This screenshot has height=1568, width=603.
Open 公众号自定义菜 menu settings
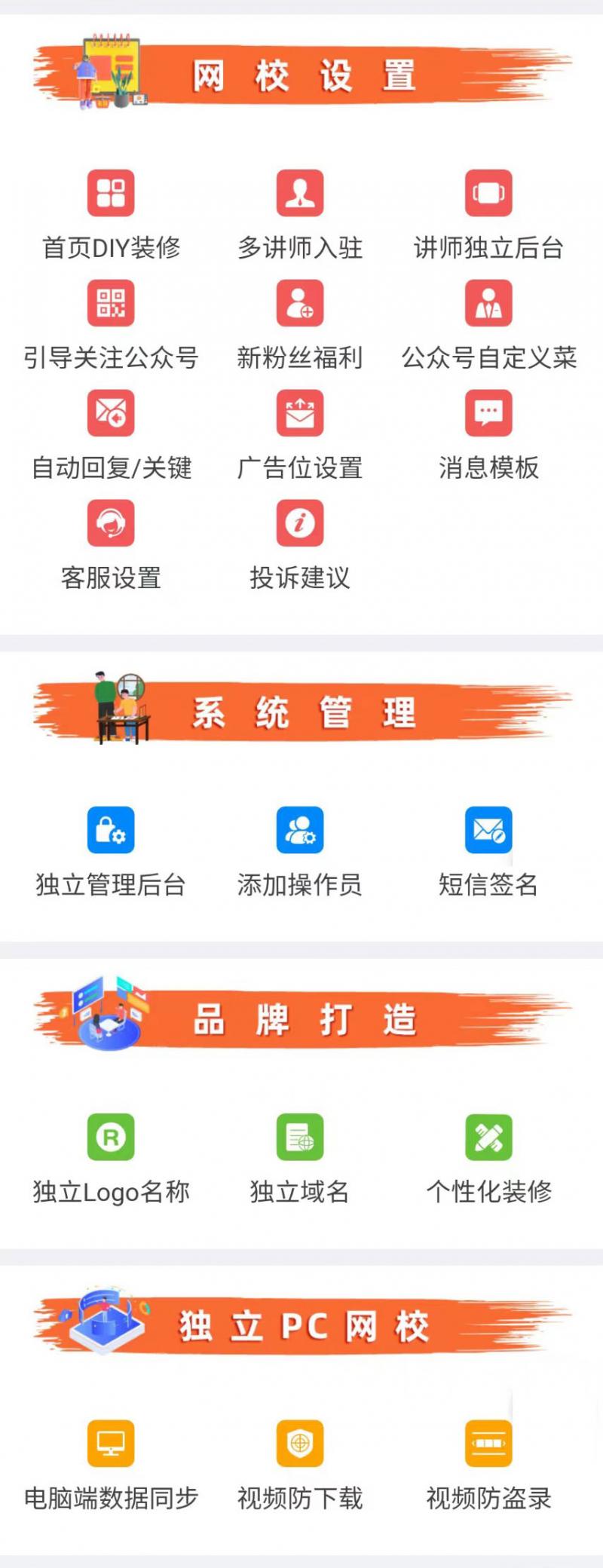[x=488, y=304]
